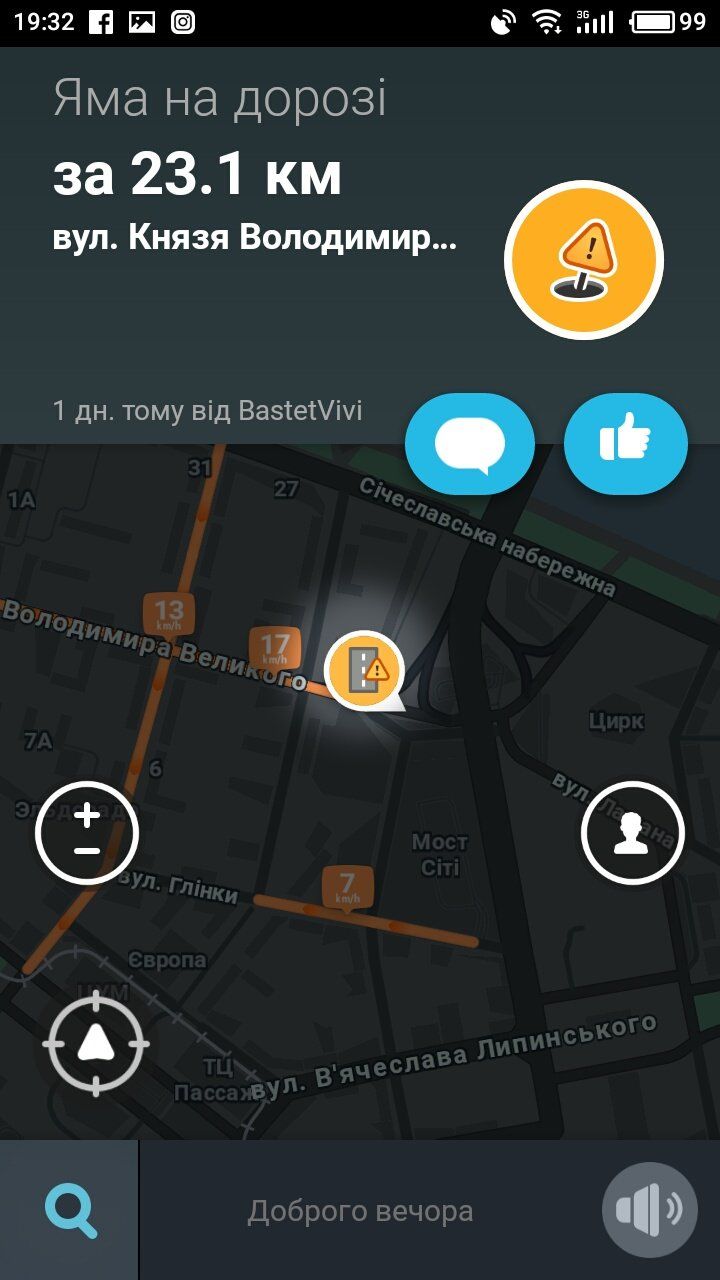The image size is (720, 1280).
Task: Tap the sound speaker button
Action: tap(649, 1210)
